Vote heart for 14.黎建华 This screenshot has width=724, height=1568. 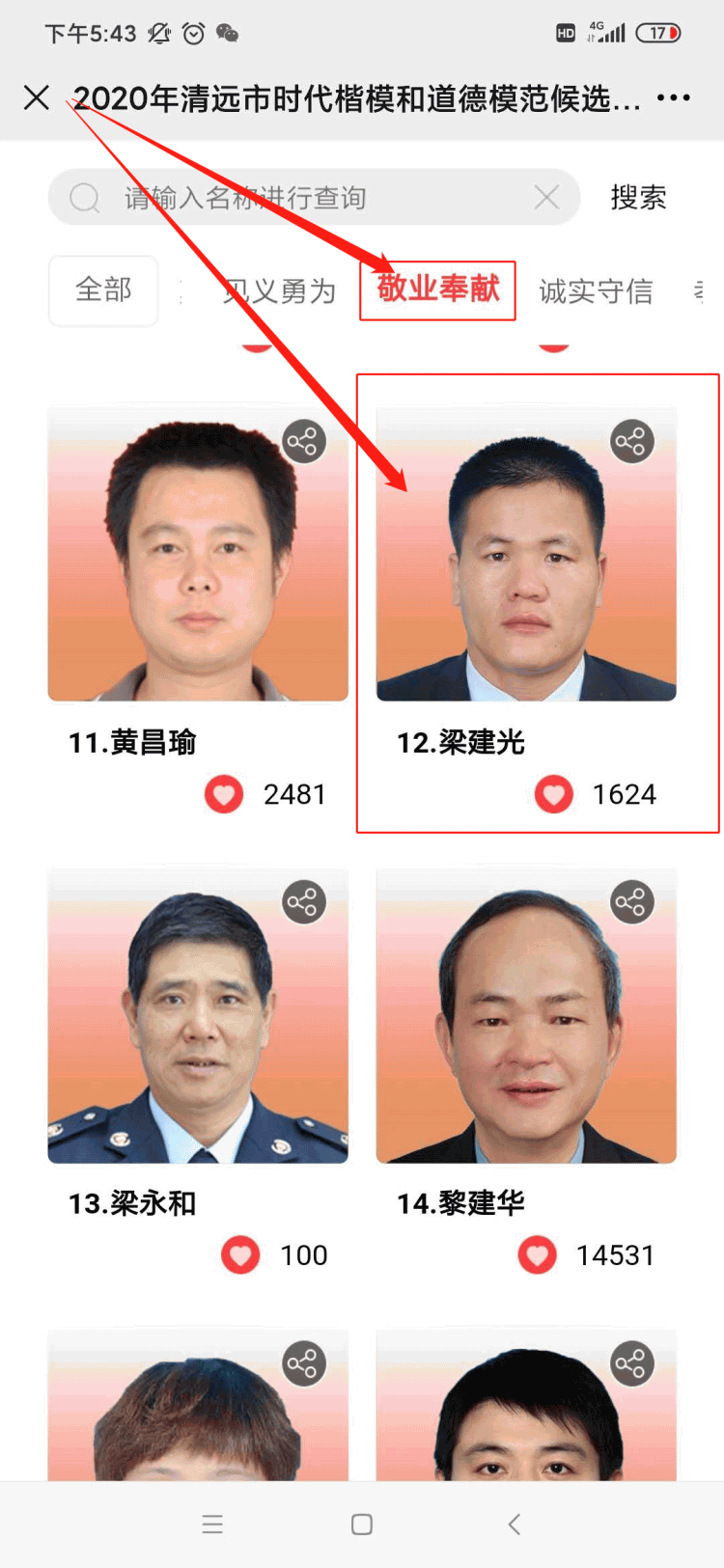[538, 1255]
